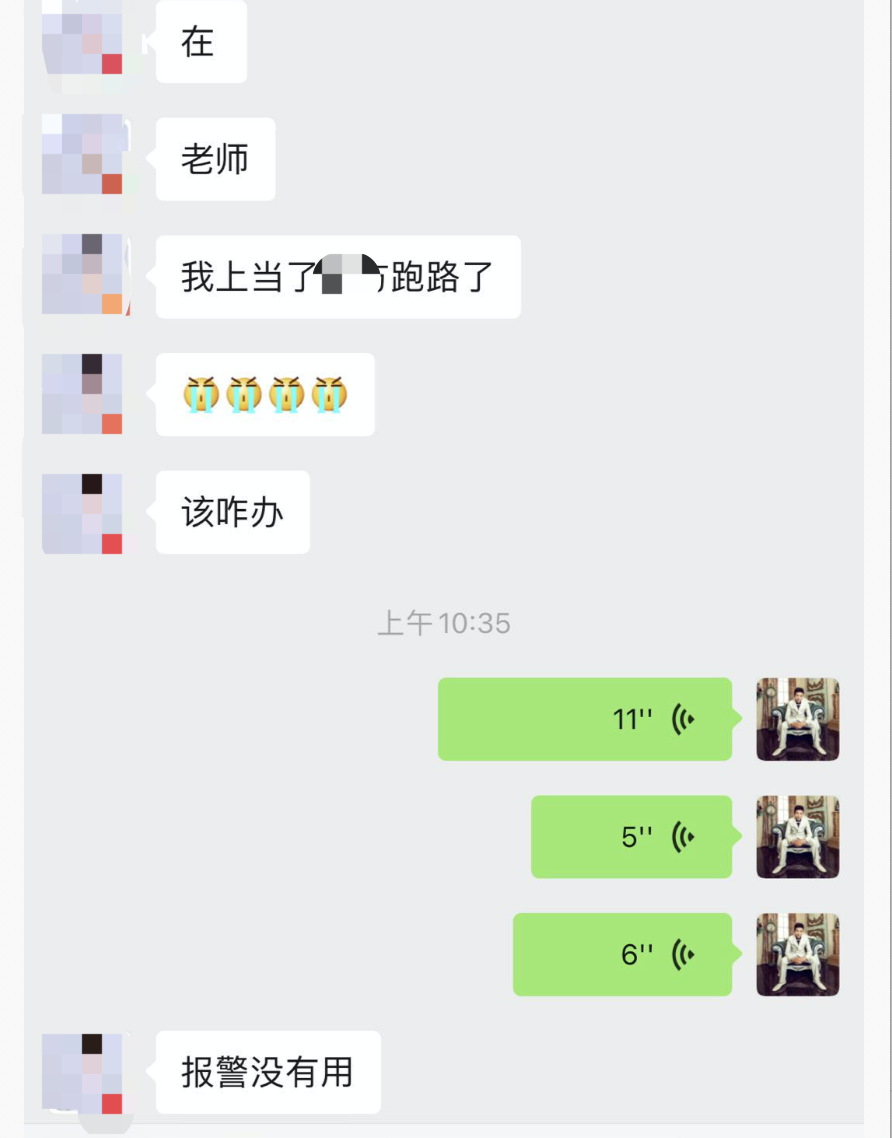View profile from avatar beside "该咋办"
This screenshot has width=892, height=1138.
pyautogui.click(x=82, y=513)
